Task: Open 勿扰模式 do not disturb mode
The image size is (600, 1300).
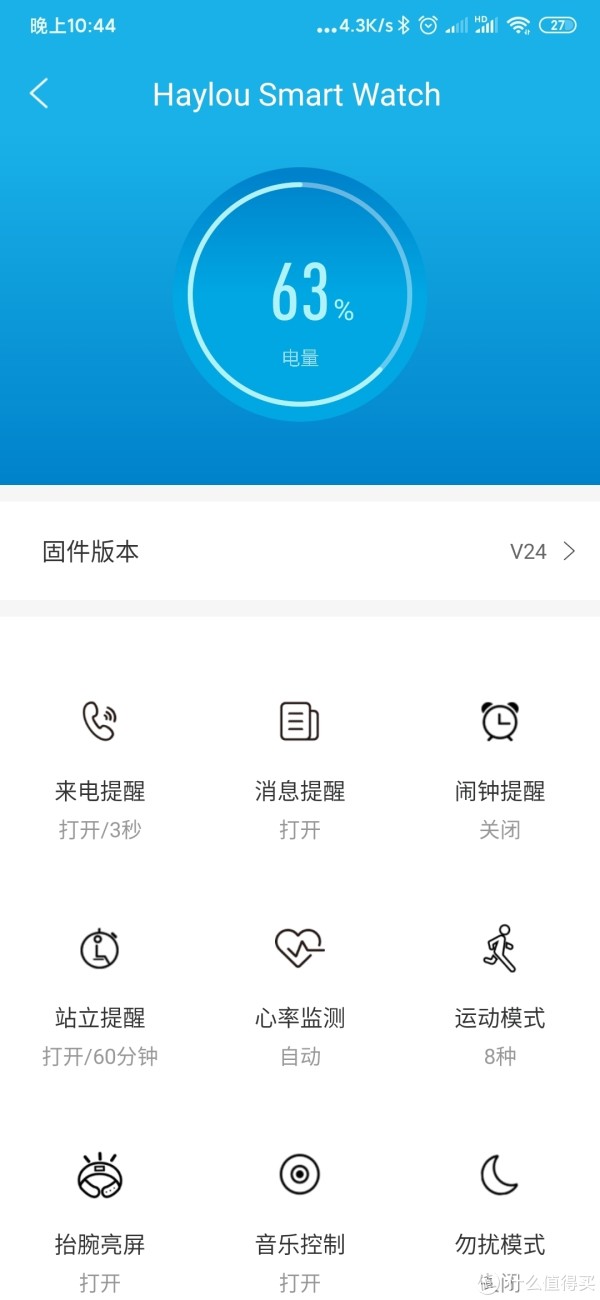Action: tap(500, 1222)
